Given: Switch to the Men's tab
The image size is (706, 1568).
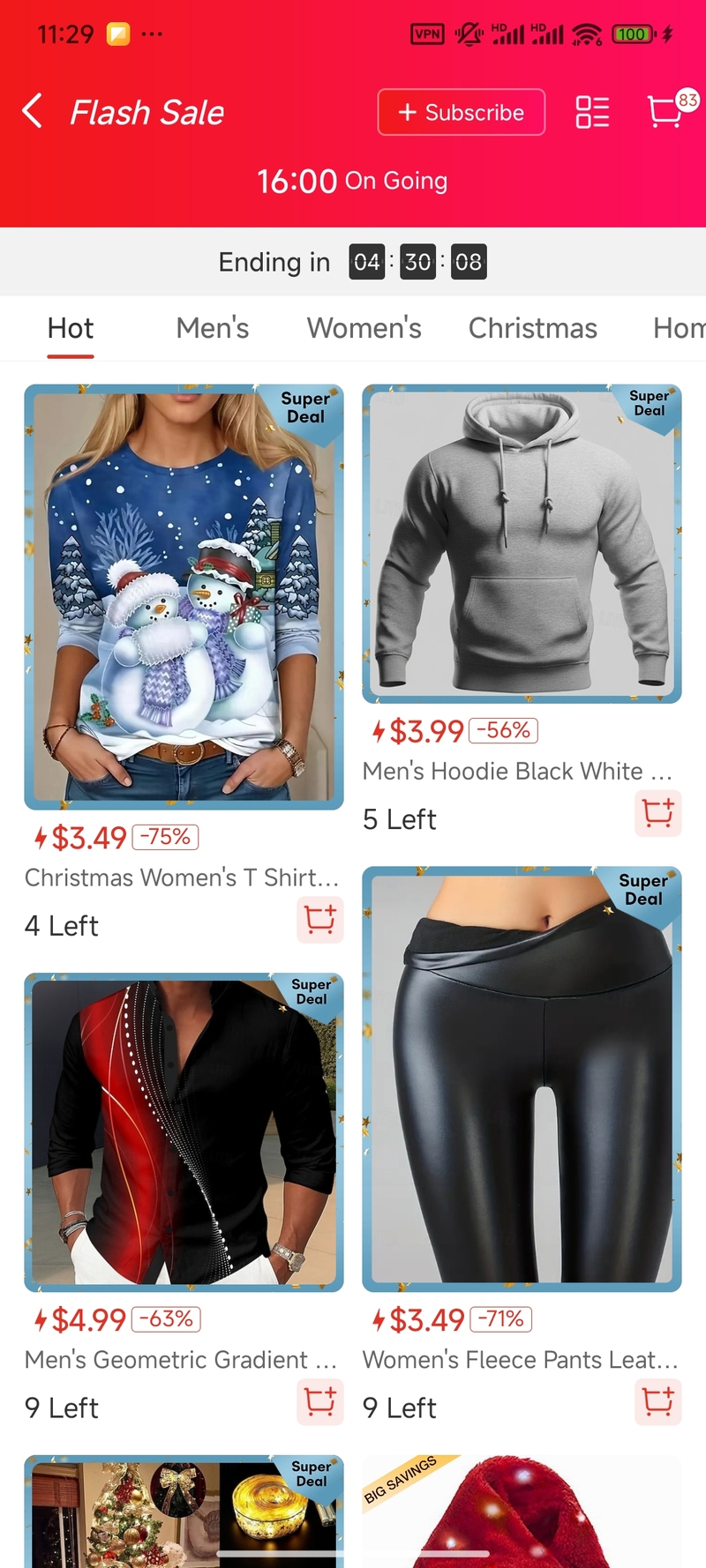Looking at the screenshot, I should pos(212,328).
